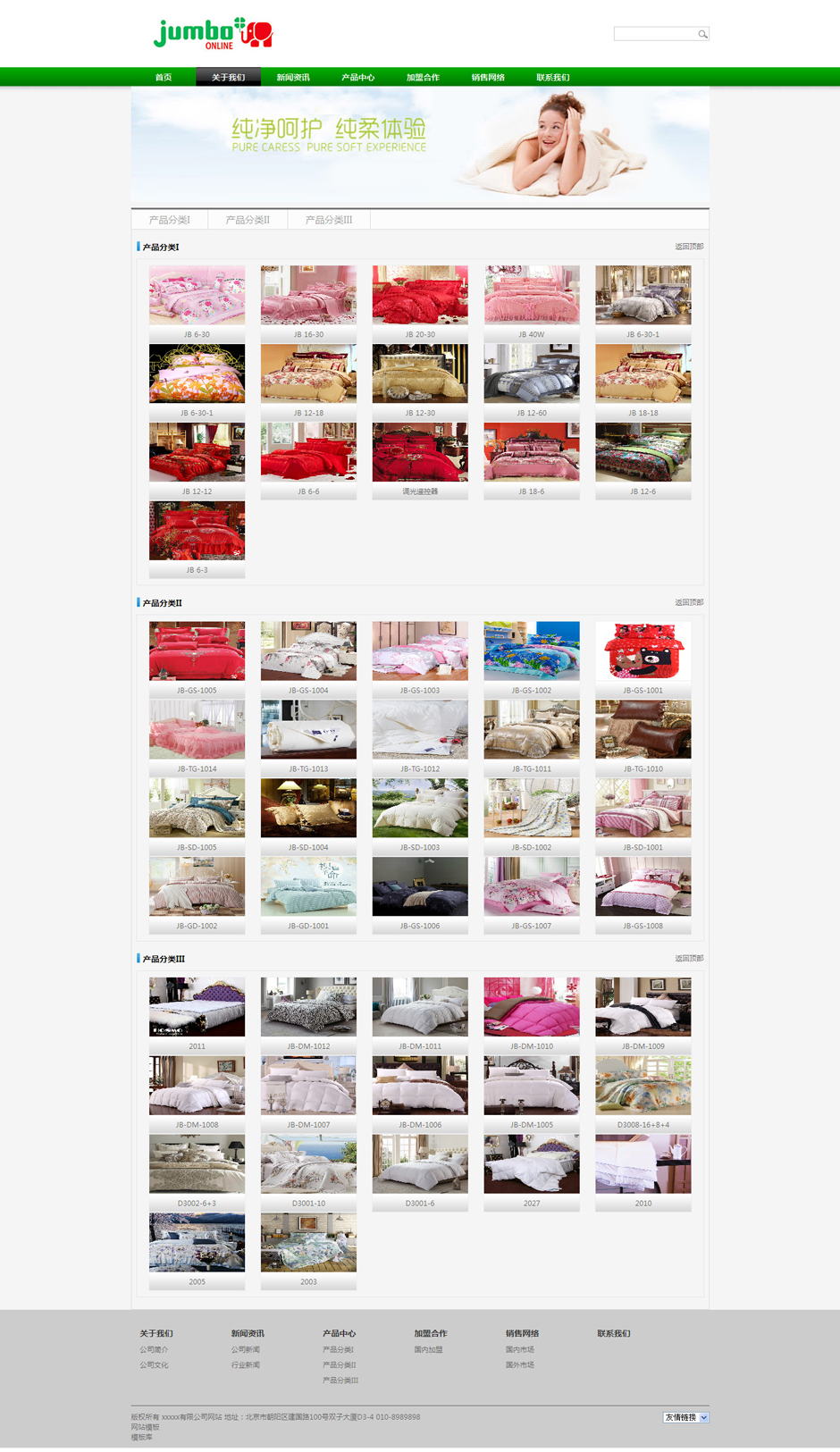This screenshot has height=1452, width=840.
Task: Open 产品中心 in the top navigation
Action: pos(357,78)
